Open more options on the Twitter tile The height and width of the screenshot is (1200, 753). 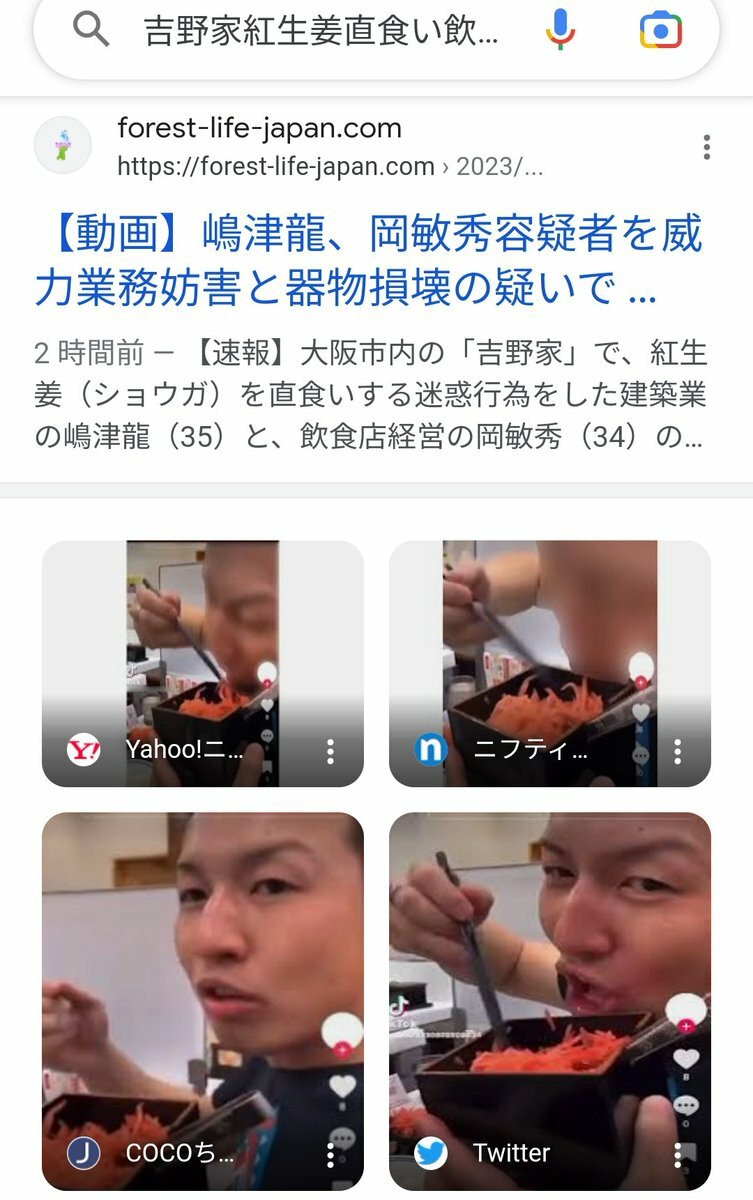[678, 1155]
